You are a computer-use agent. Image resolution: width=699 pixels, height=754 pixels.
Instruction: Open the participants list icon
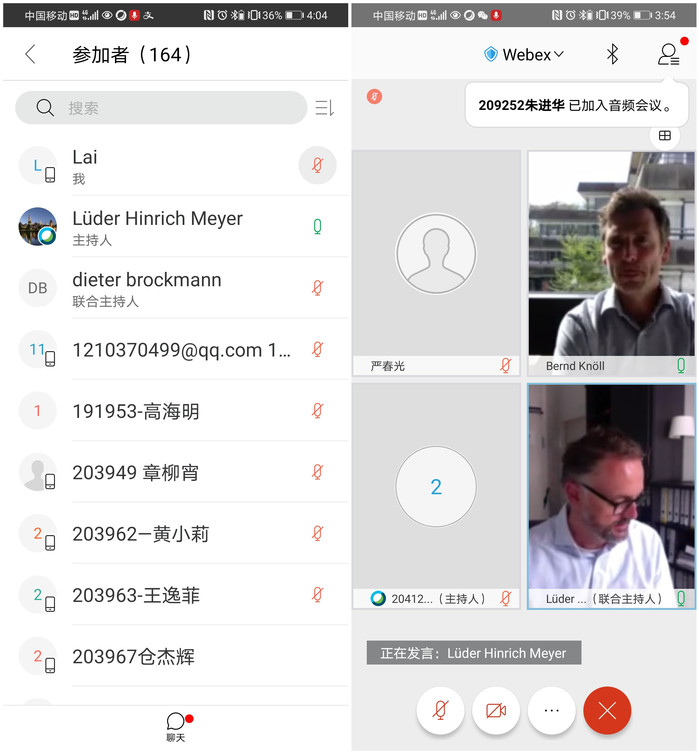pos(668,55)
